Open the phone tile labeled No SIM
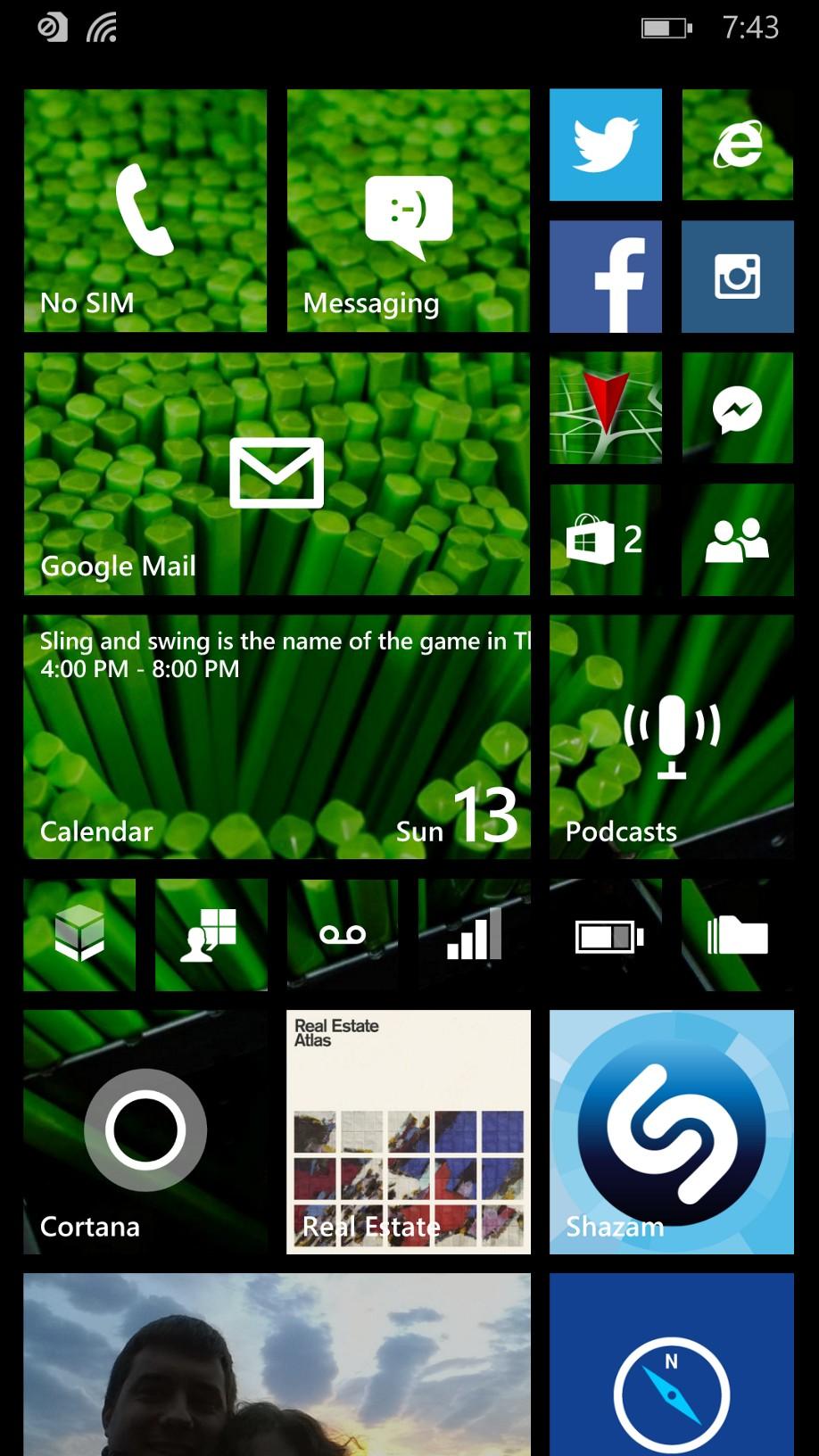 145,211
